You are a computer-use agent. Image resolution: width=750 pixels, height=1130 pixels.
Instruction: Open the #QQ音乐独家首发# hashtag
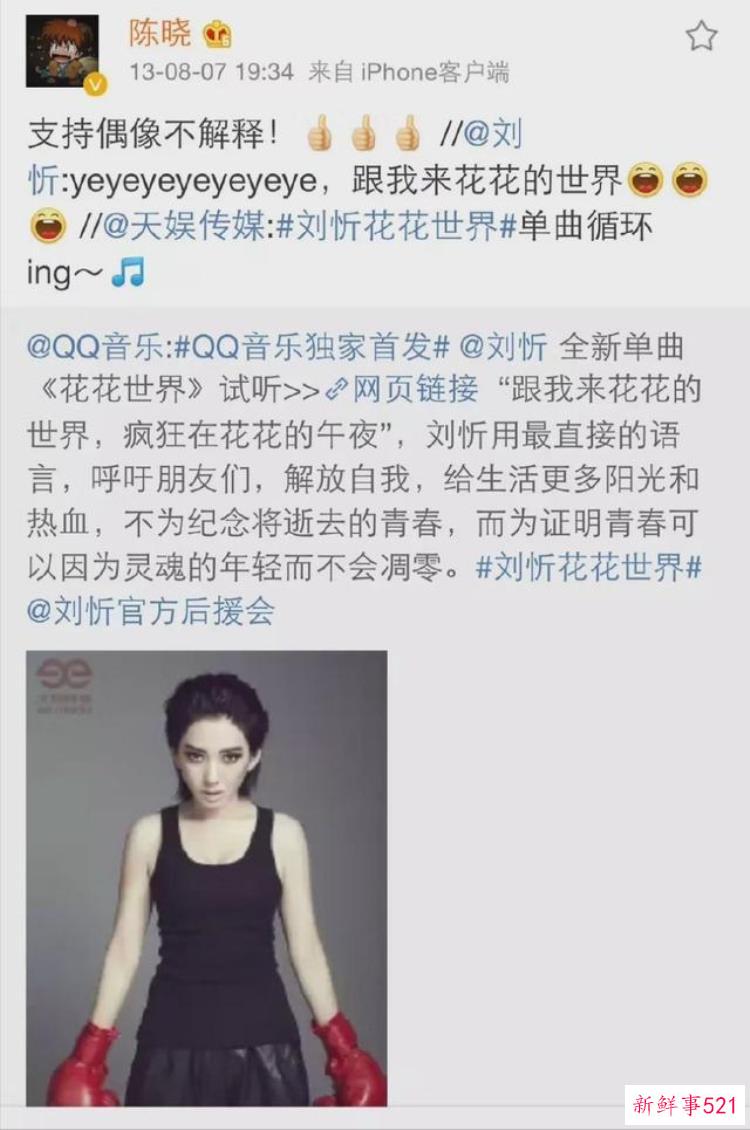click(x=311, y=347)
